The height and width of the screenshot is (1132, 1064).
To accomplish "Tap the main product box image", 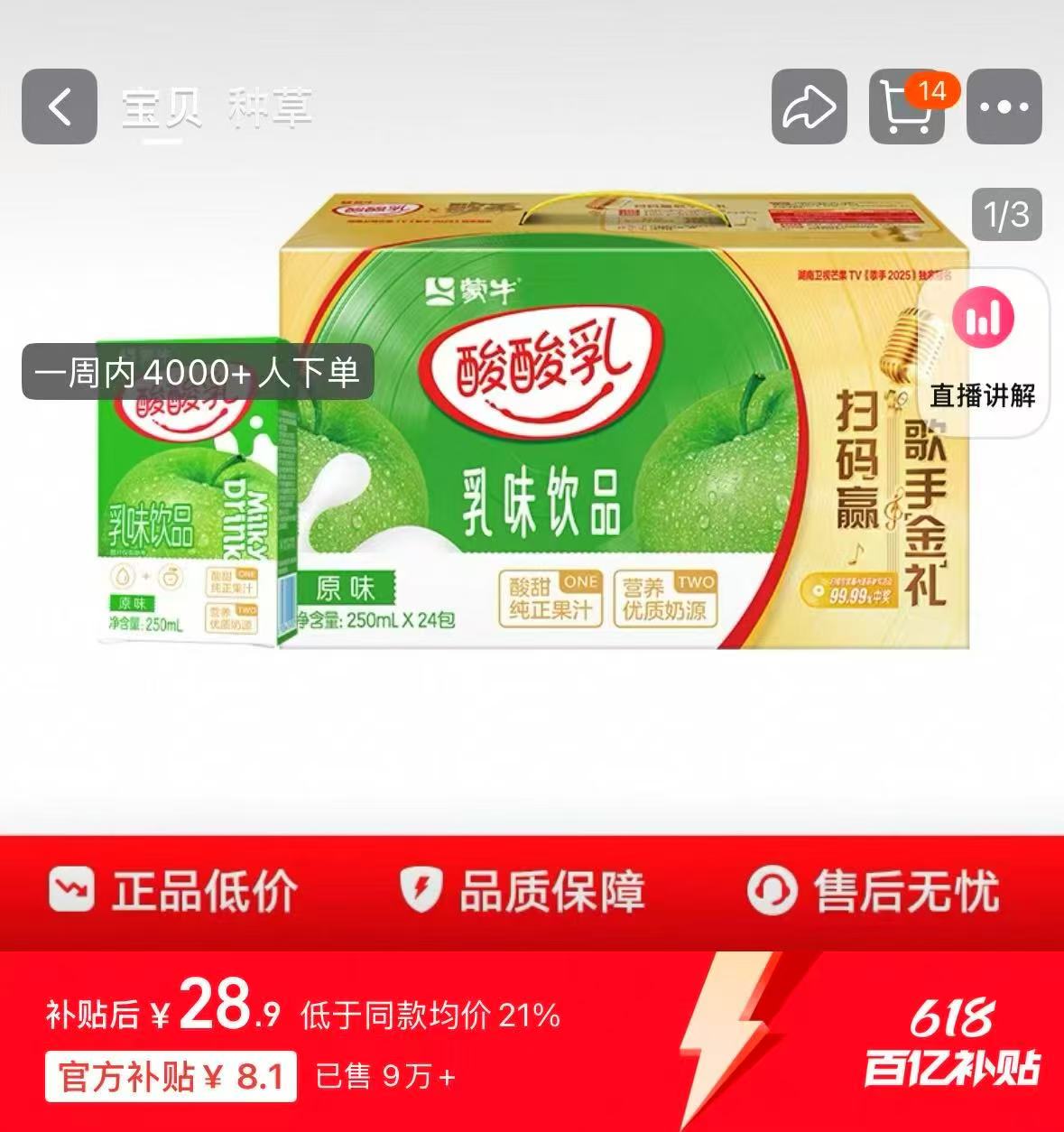I will click(x=587, y=424).
